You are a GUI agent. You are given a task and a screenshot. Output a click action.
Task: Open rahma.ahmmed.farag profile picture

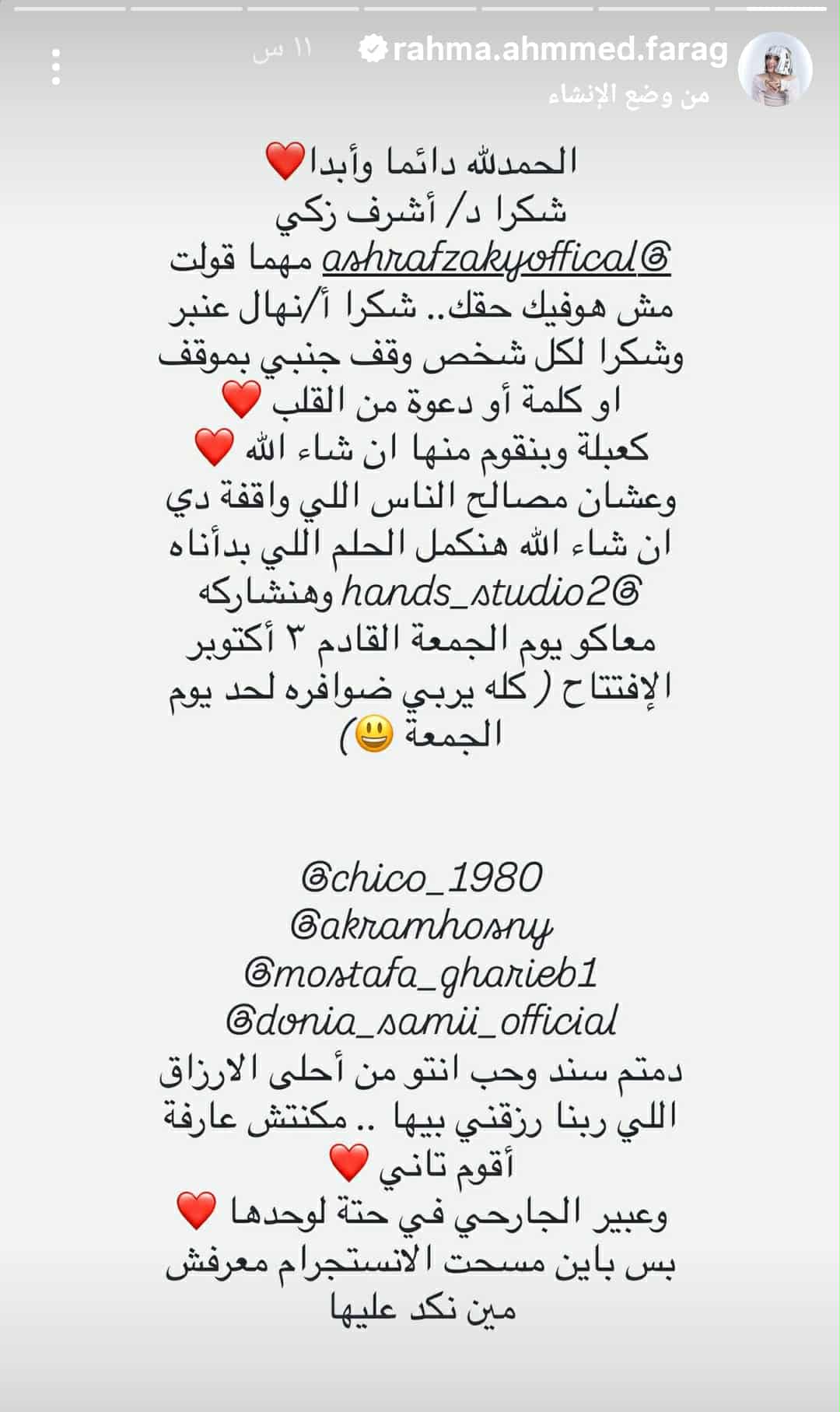pyautogui.click(x=786, y=69)
